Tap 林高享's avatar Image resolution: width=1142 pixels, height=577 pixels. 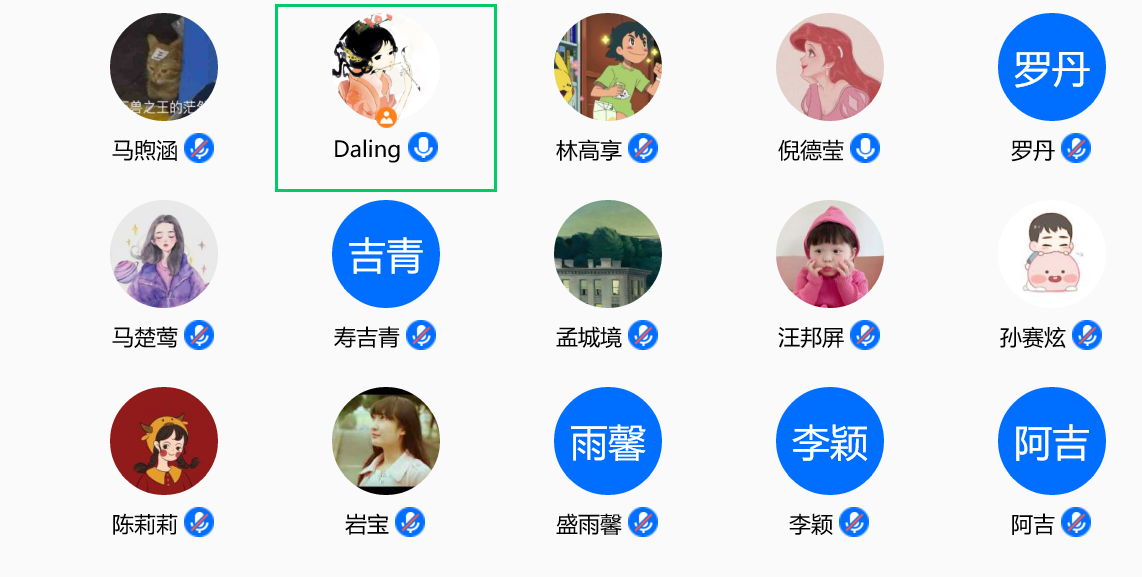point(608,67)
